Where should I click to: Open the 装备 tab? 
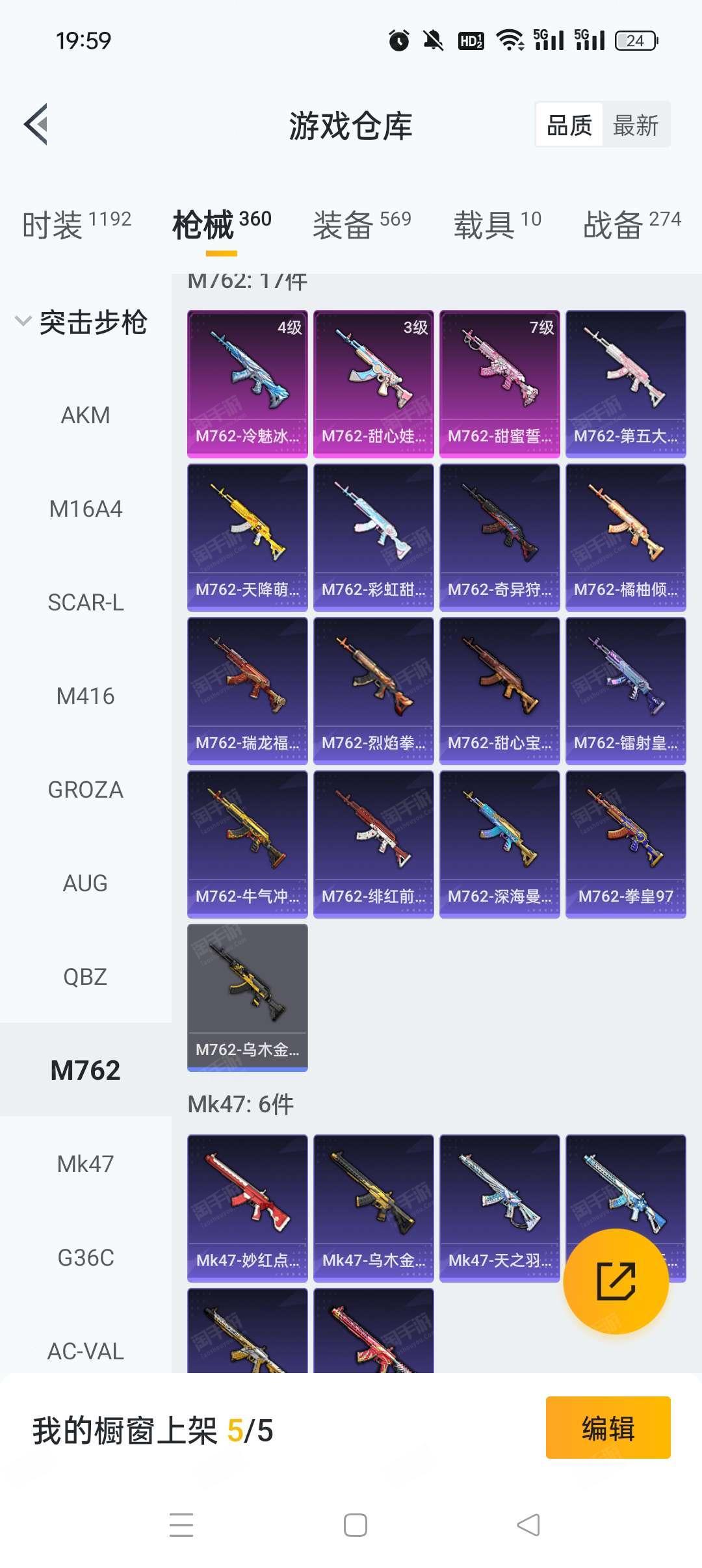[x=361, y=225]
